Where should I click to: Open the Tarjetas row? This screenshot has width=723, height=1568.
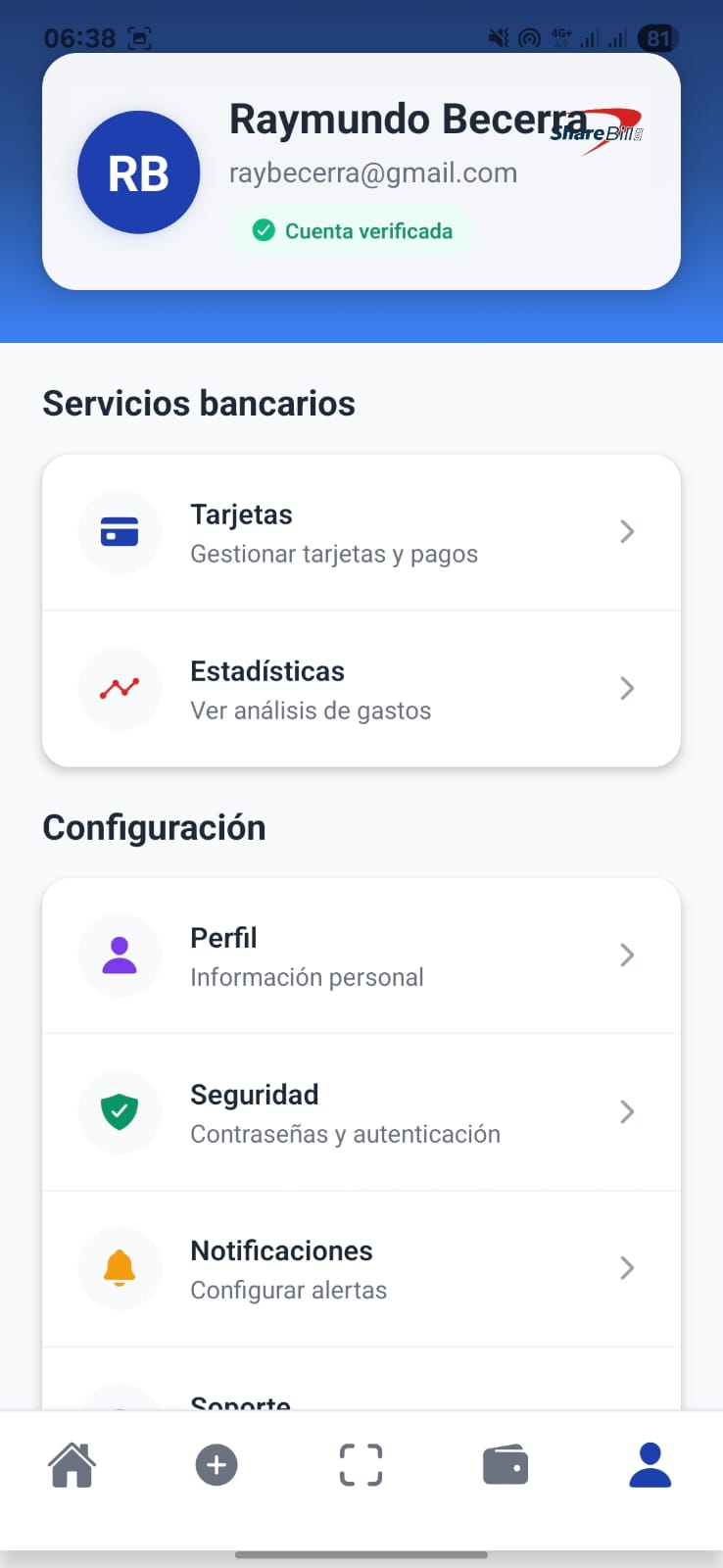[x=361, y=532]
